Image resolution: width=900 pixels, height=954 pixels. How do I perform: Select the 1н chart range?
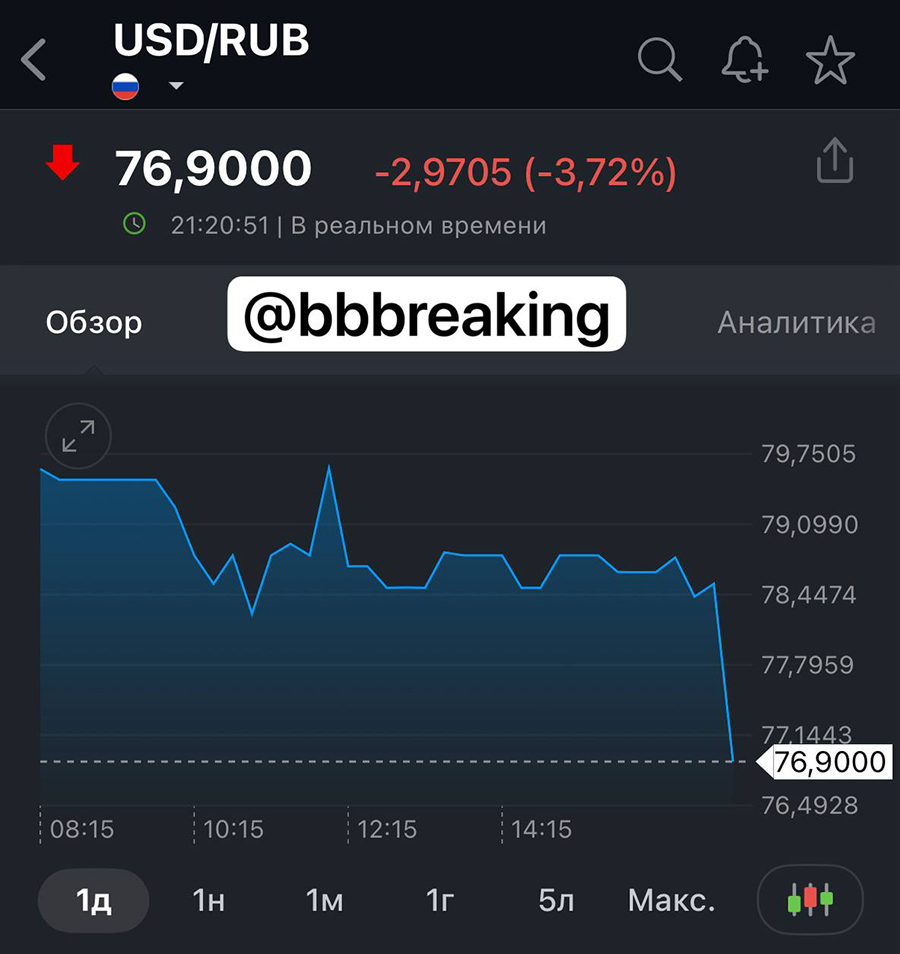point(208,901)
